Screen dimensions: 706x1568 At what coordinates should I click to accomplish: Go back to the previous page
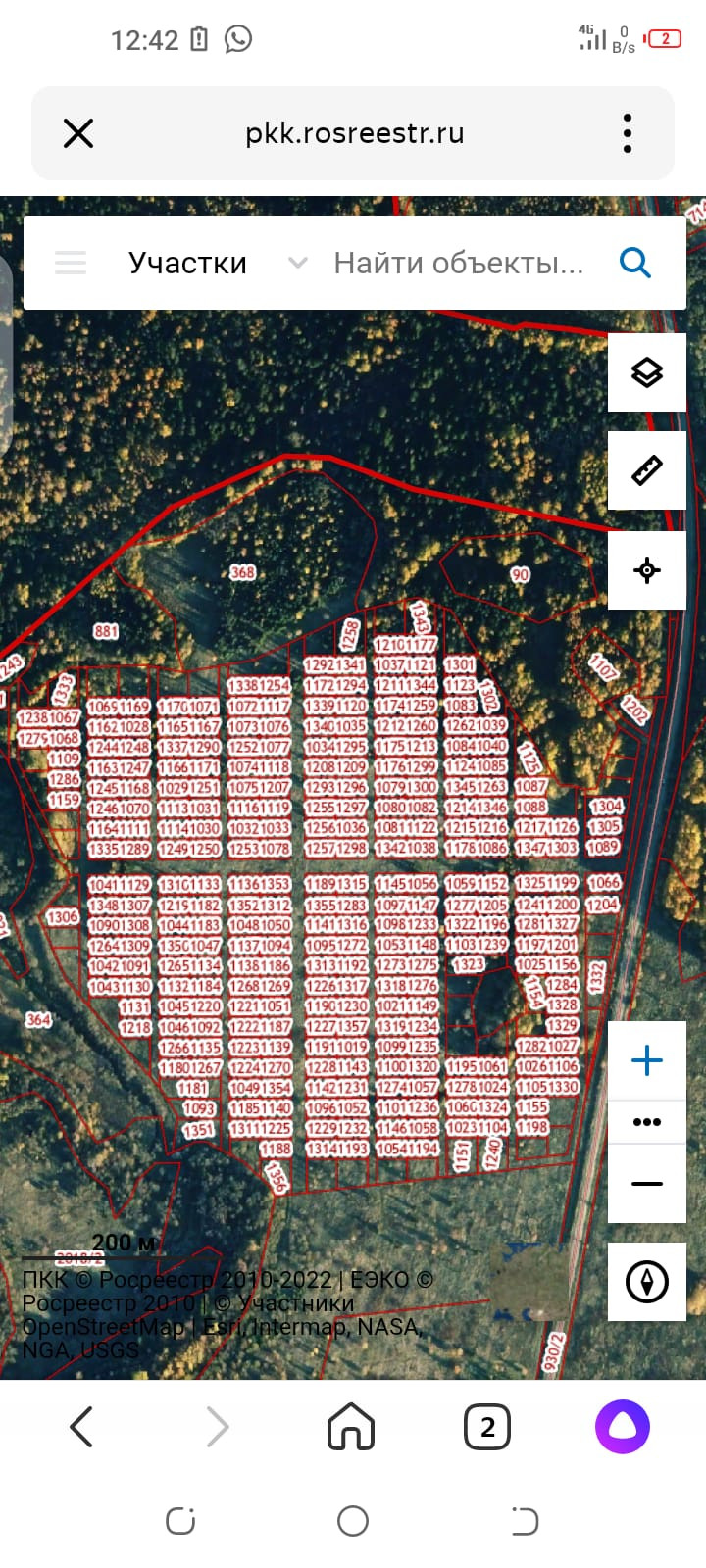coord(81,1427)
